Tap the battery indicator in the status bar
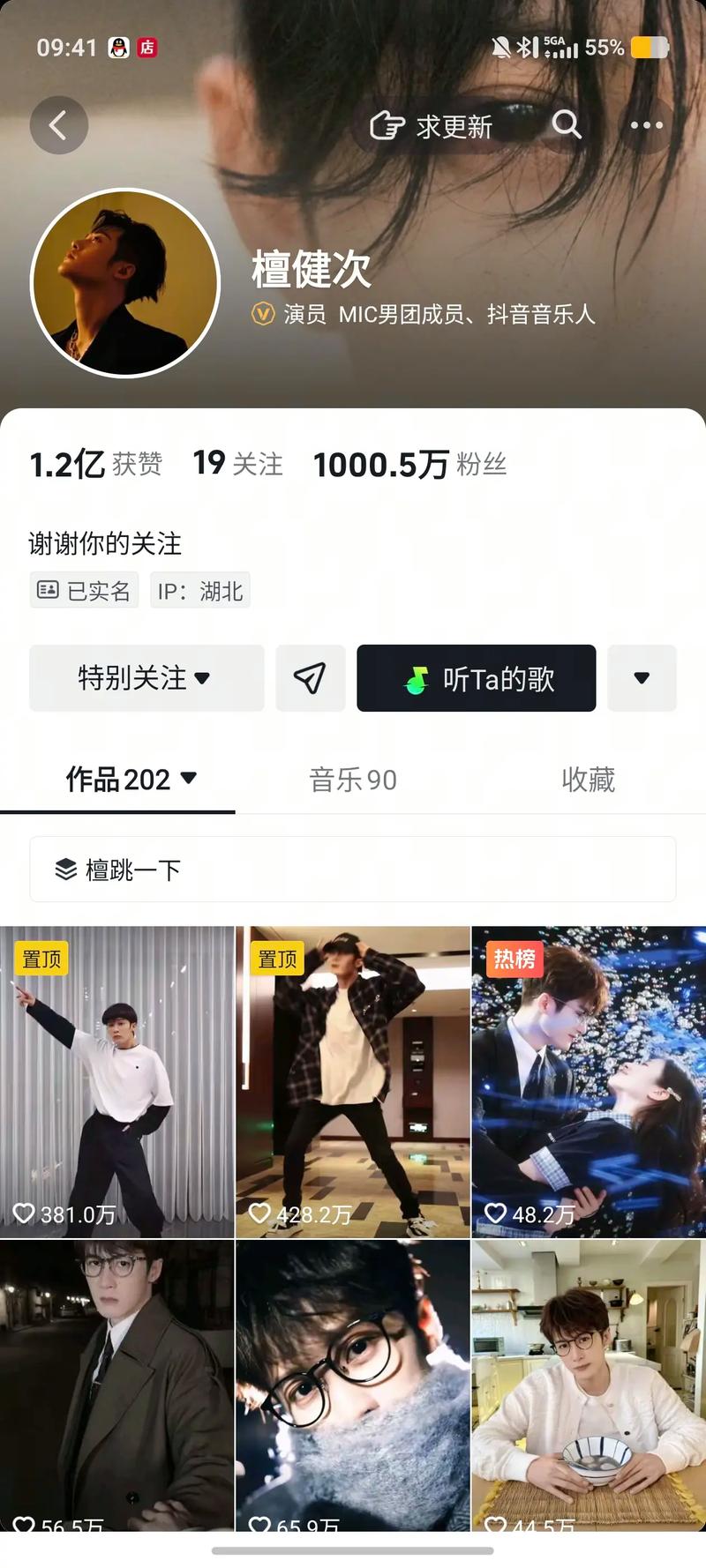706x1568 pixels. click(652, 46)
